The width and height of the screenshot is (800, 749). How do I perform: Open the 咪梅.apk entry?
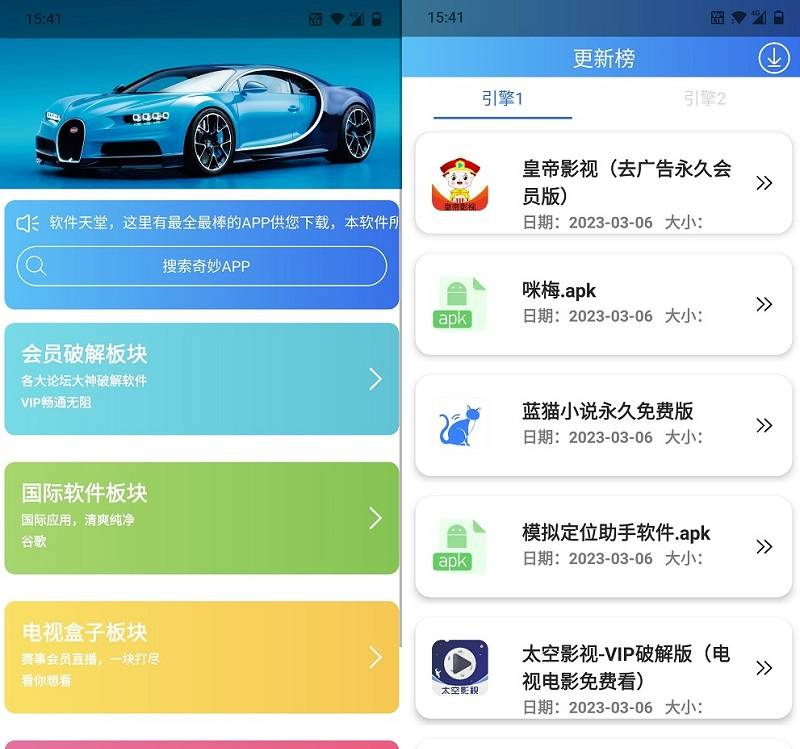[x=603, y=304]
